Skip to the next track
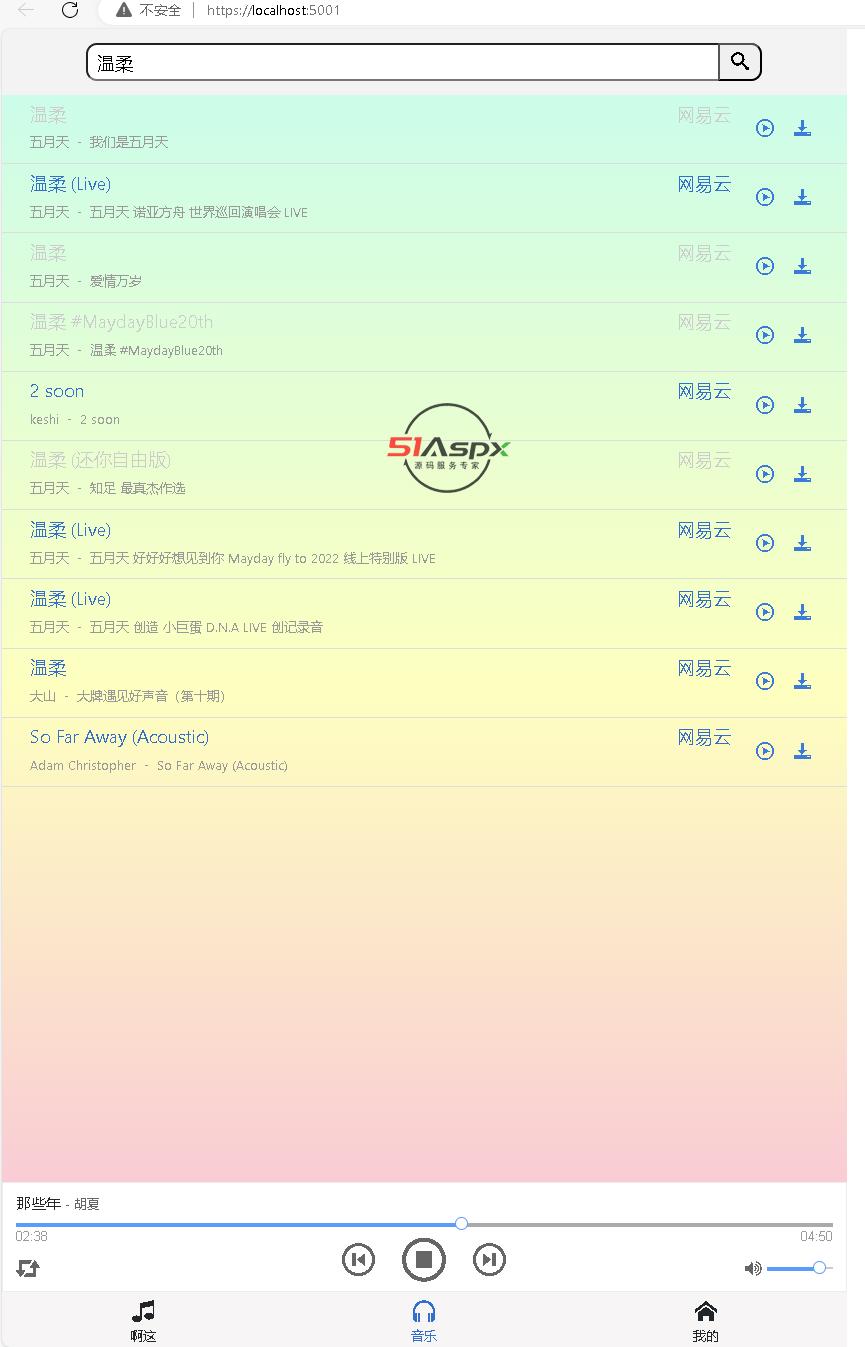The width and height of the screenshot is (865, 1347). (489, 1259)
